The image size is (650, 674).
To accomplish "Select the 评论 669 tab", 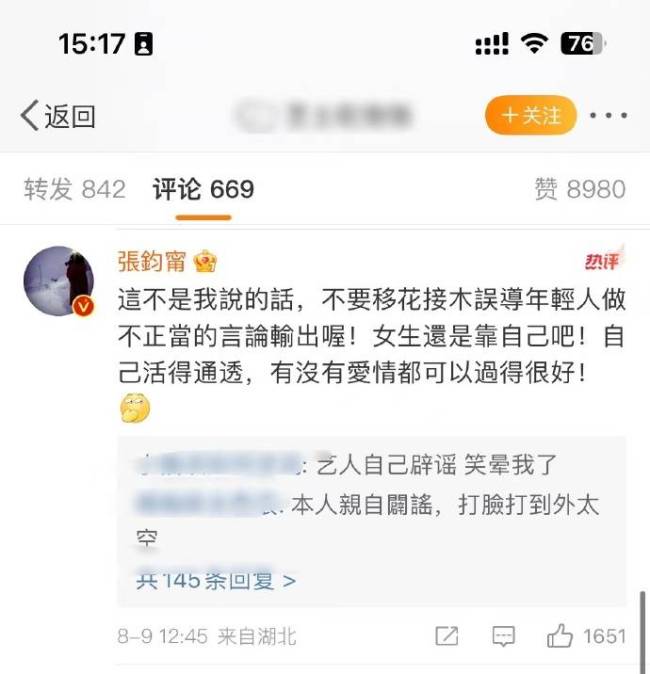I will point(203,189).
